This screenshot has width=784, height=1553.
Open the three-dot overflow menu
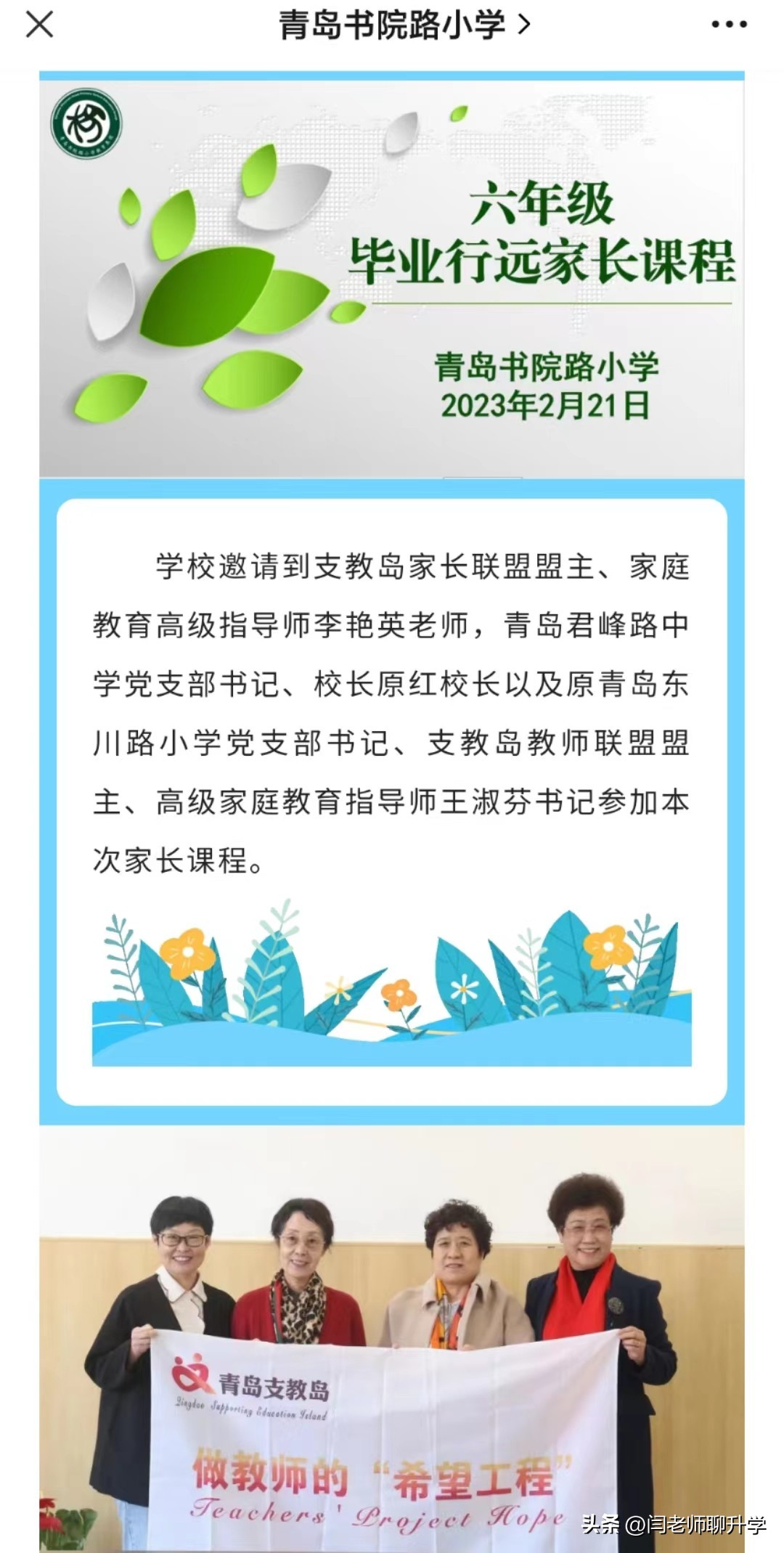tap(729, 25)
